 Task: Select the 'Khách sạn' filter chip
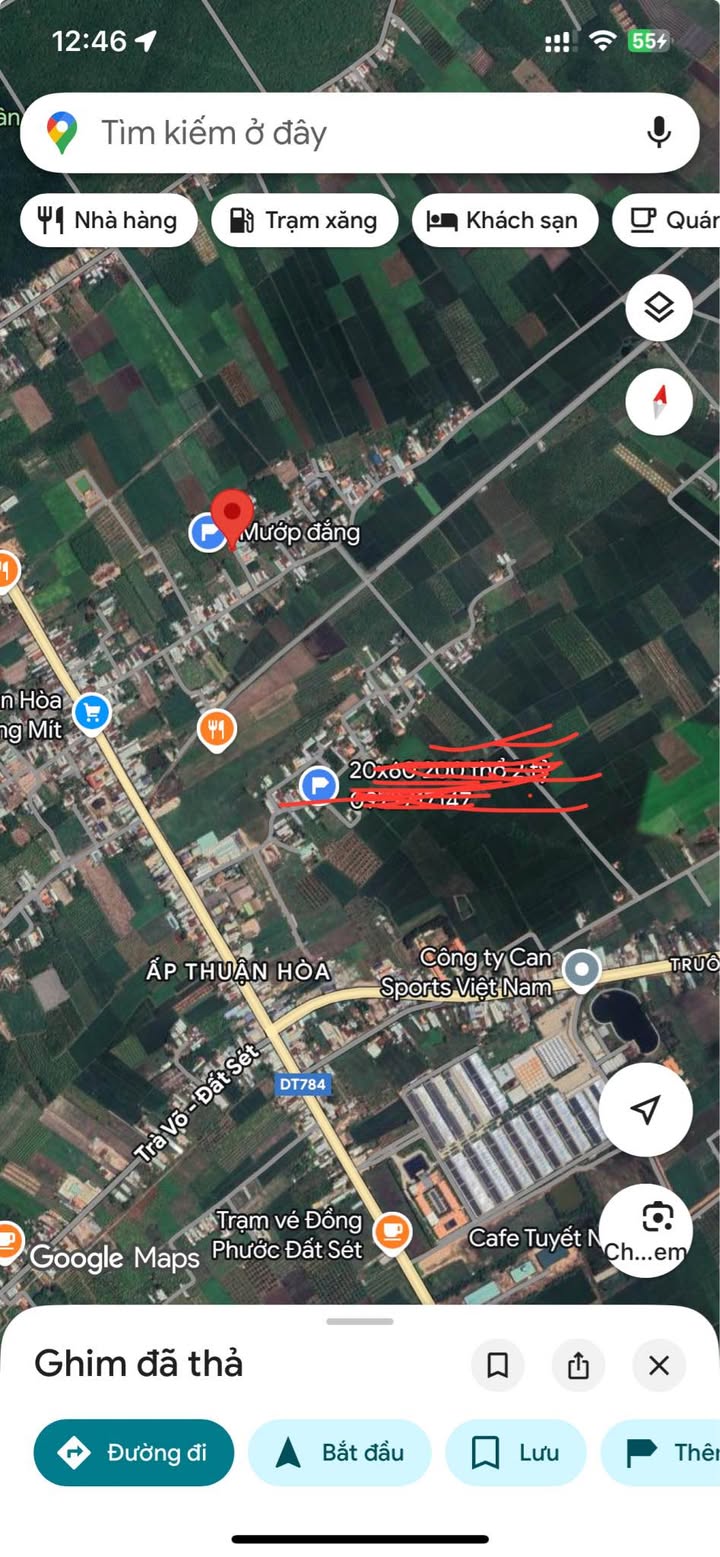[x=504, y=220]
